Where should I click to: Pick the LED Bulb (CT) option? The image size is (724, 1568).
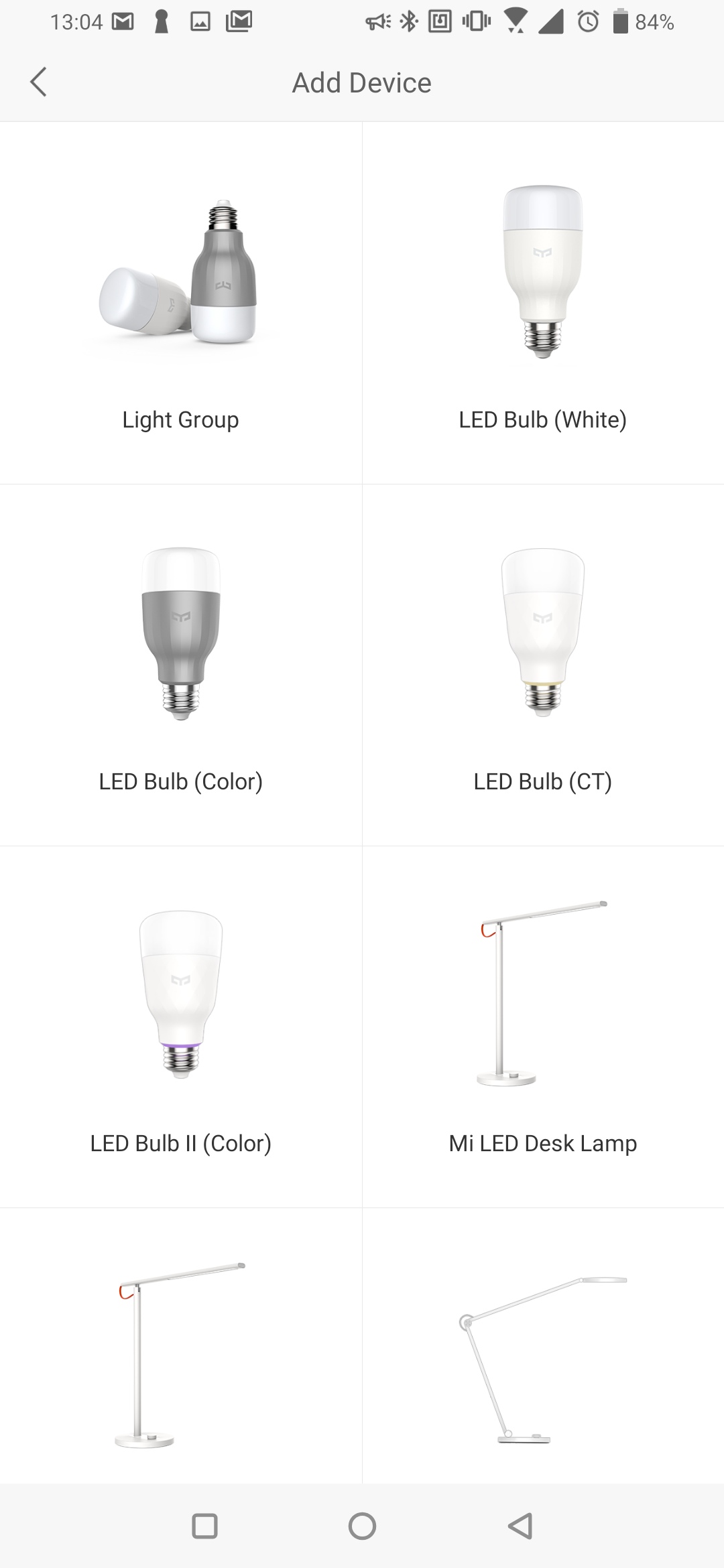(x=543, y=665)
